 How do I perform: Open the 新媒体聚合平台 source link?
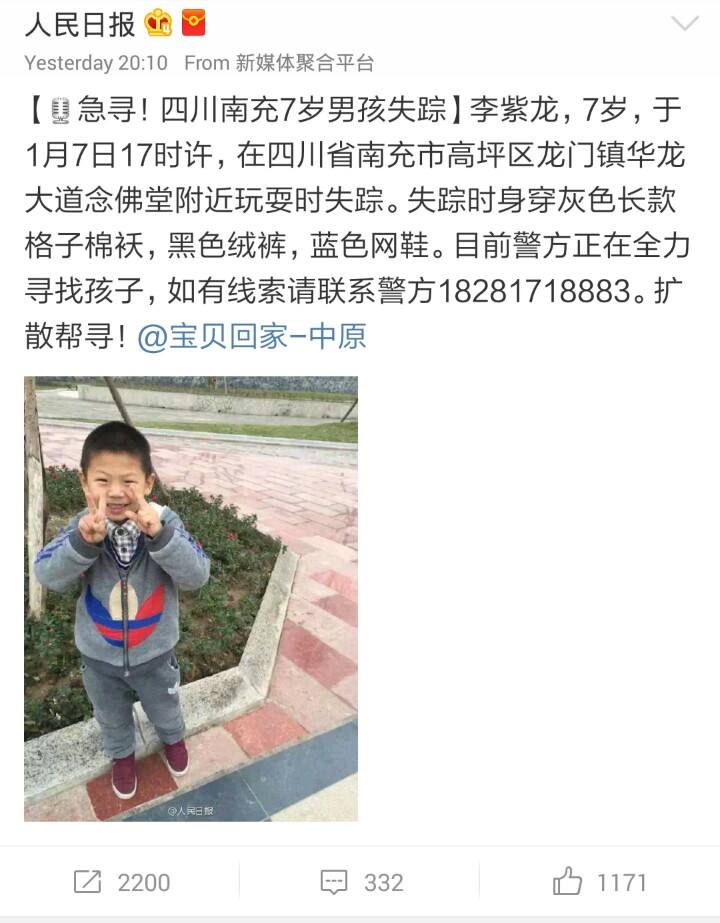(x=305, y=63)
